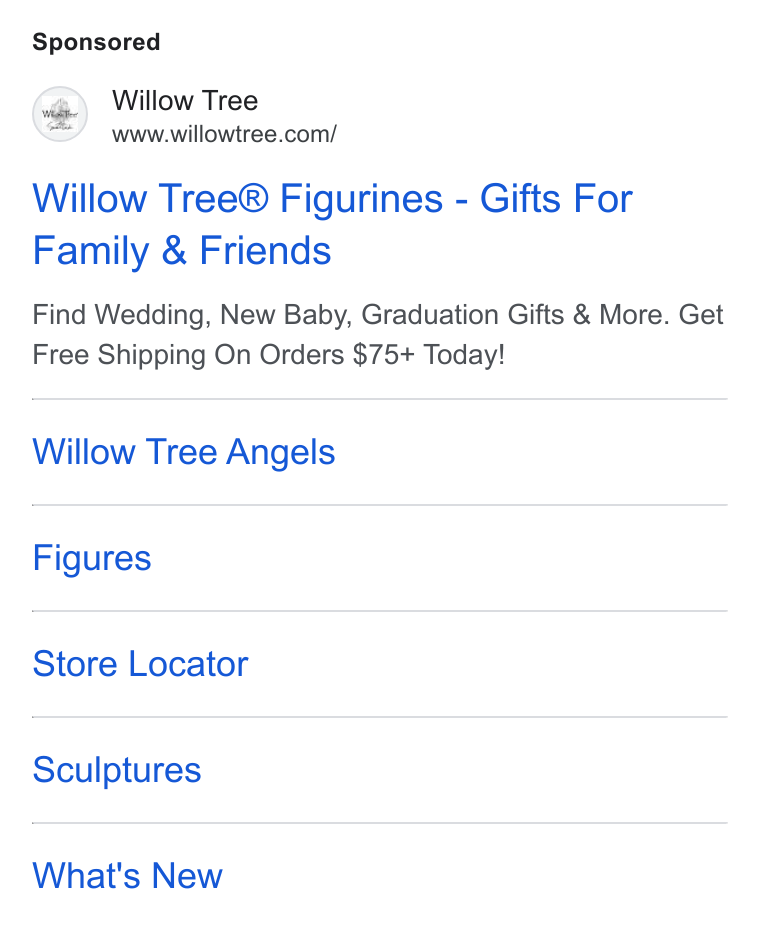The width and height of the screenshot is (760, 928).
Task: Visit the www.willowtree.com advertiser URL
Action: tap(224, 134)
